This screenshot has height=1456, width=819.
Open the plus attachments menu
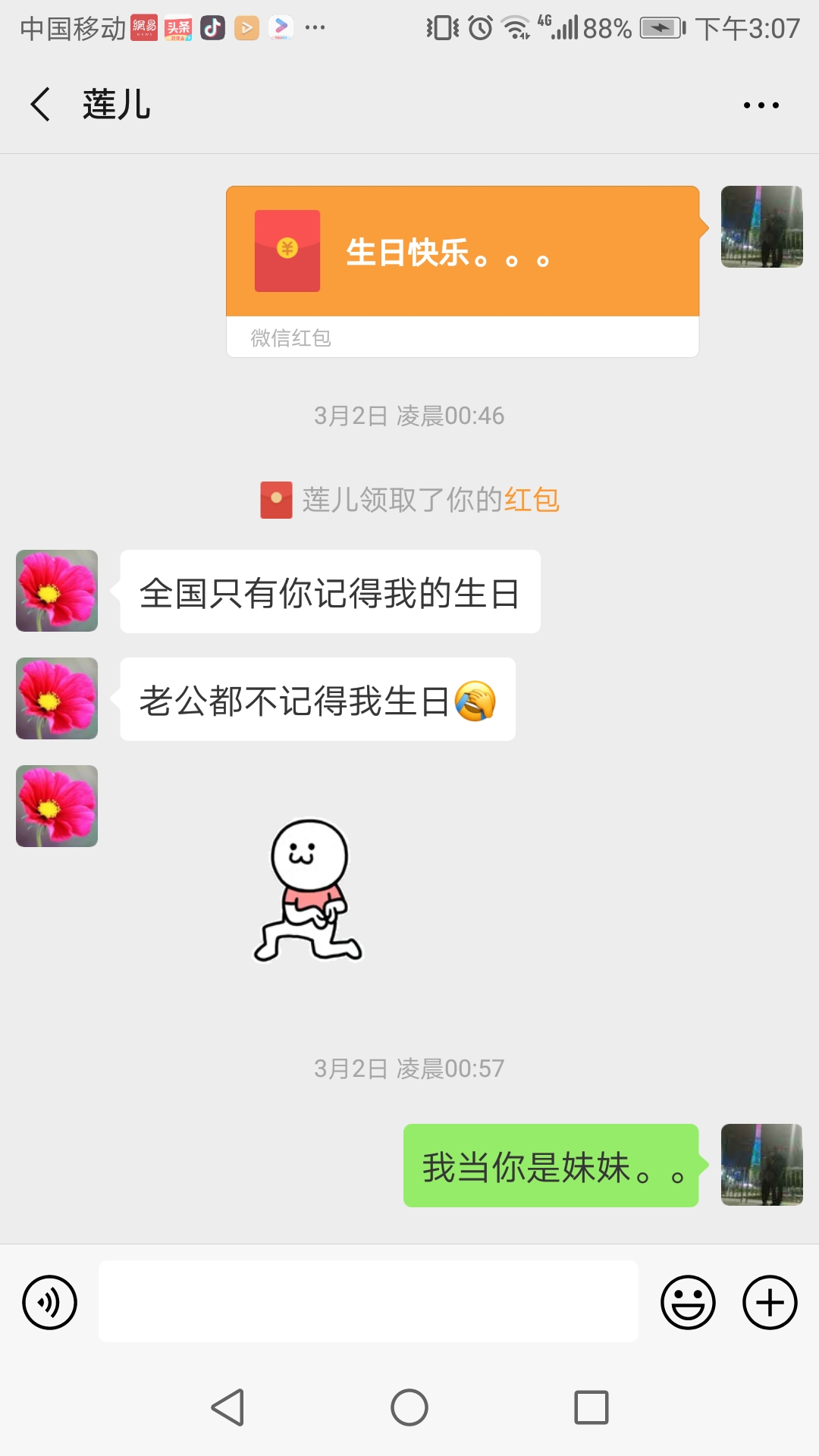pyautogui.click(x=770, y=1302)
